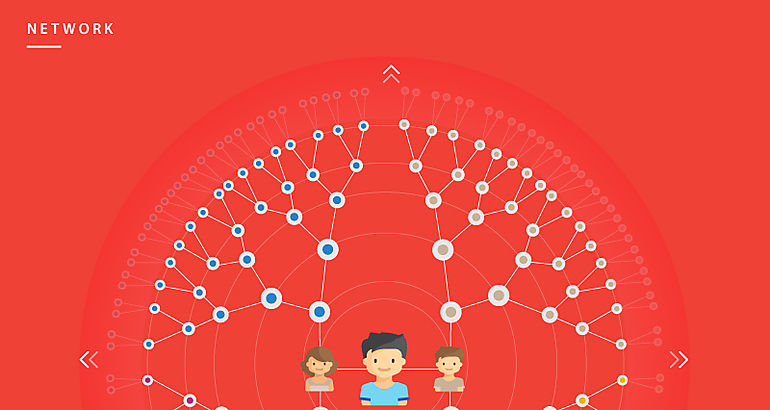Image resolution: width=770 pixels, height=410 pixels.
Task: Open the man avatar right of center
Action: tap(449, 369)
